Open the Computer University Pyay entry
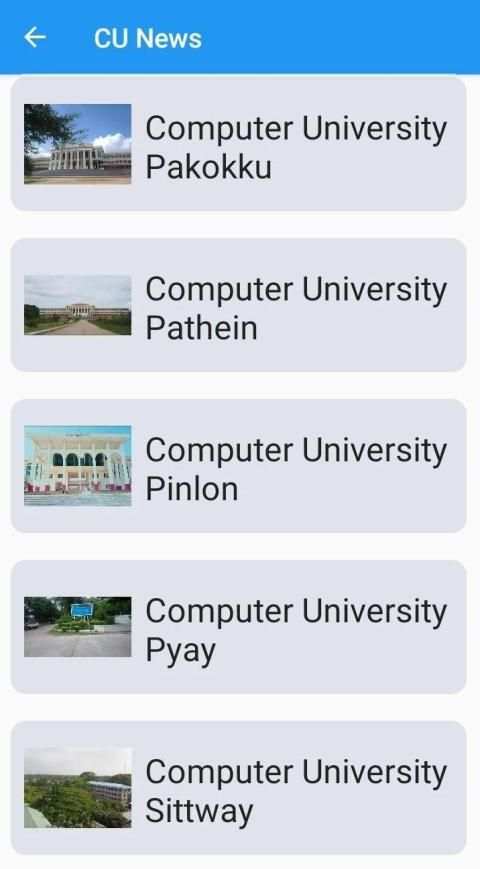Image resolution: width=480 pixels, height=869 pixels. 238,627
